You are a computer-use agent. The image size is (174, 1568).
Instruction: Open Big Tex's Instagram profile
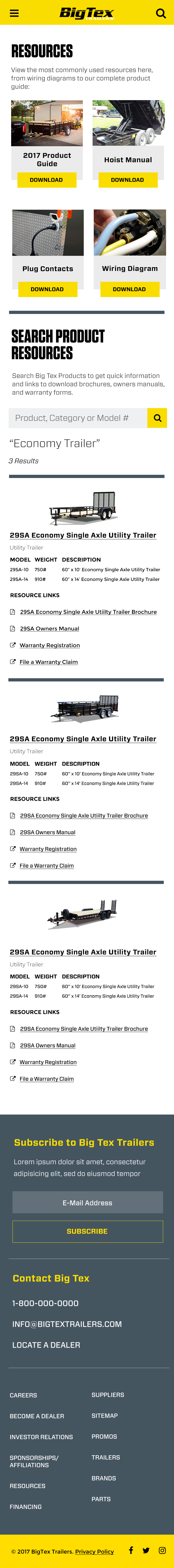[162, 1550]
